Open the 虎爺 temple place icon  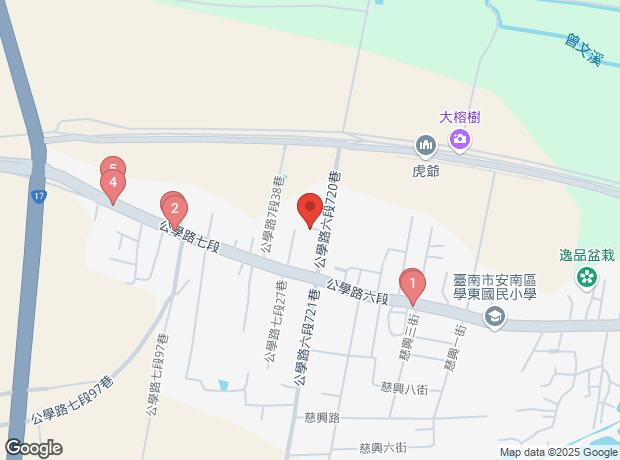pos(427,146)
